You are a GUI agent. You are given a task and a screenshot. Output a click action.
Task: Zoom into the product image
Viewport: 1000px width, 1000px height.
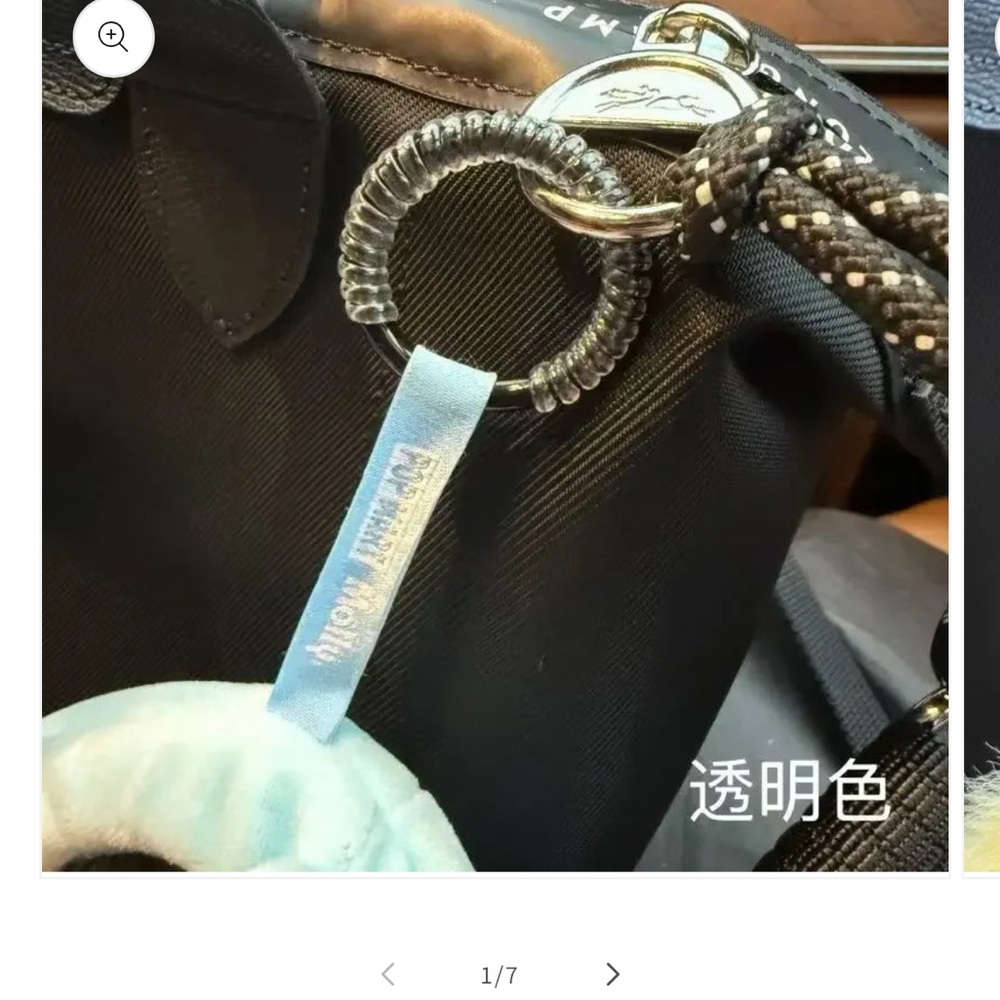pyautogui.click(x=113, y=37)
